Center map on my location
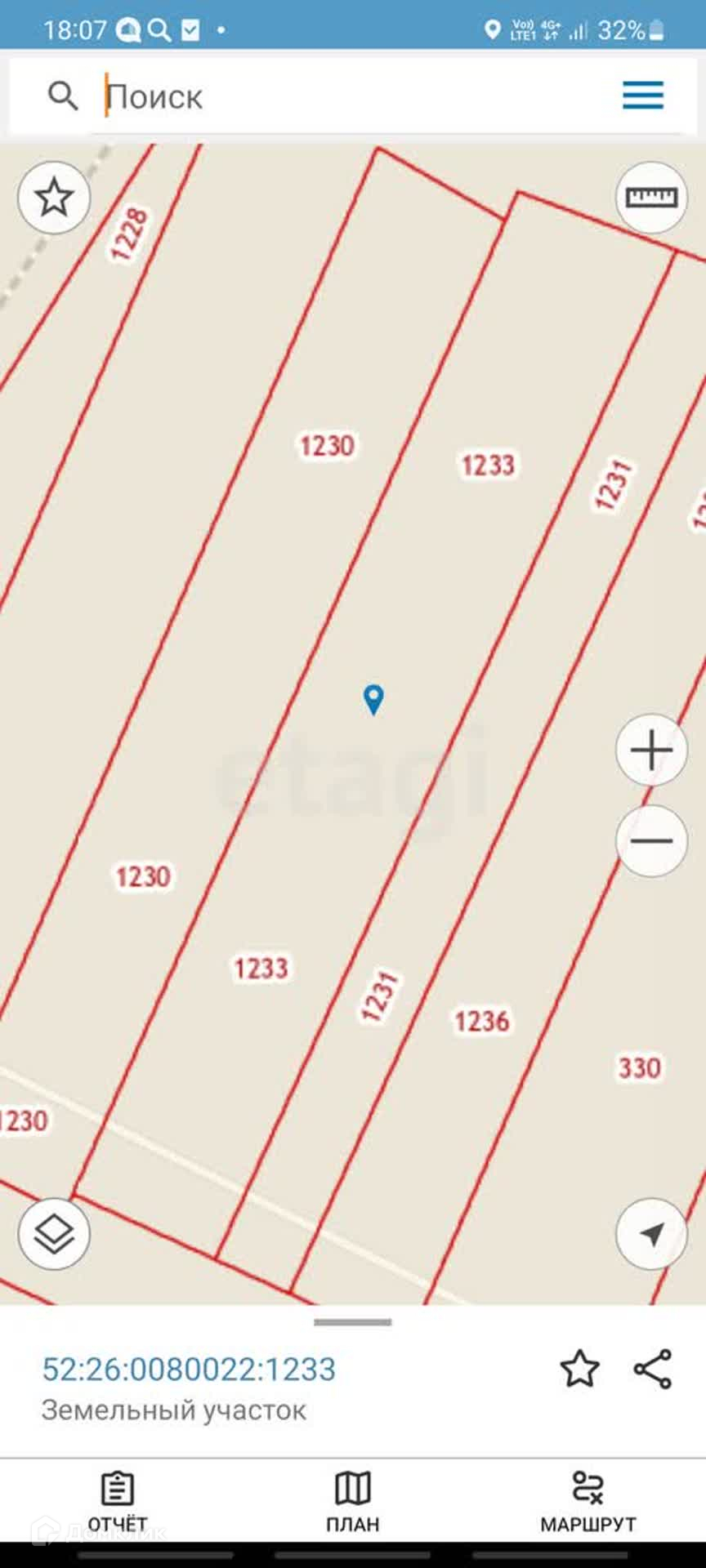 (651, 1233)
